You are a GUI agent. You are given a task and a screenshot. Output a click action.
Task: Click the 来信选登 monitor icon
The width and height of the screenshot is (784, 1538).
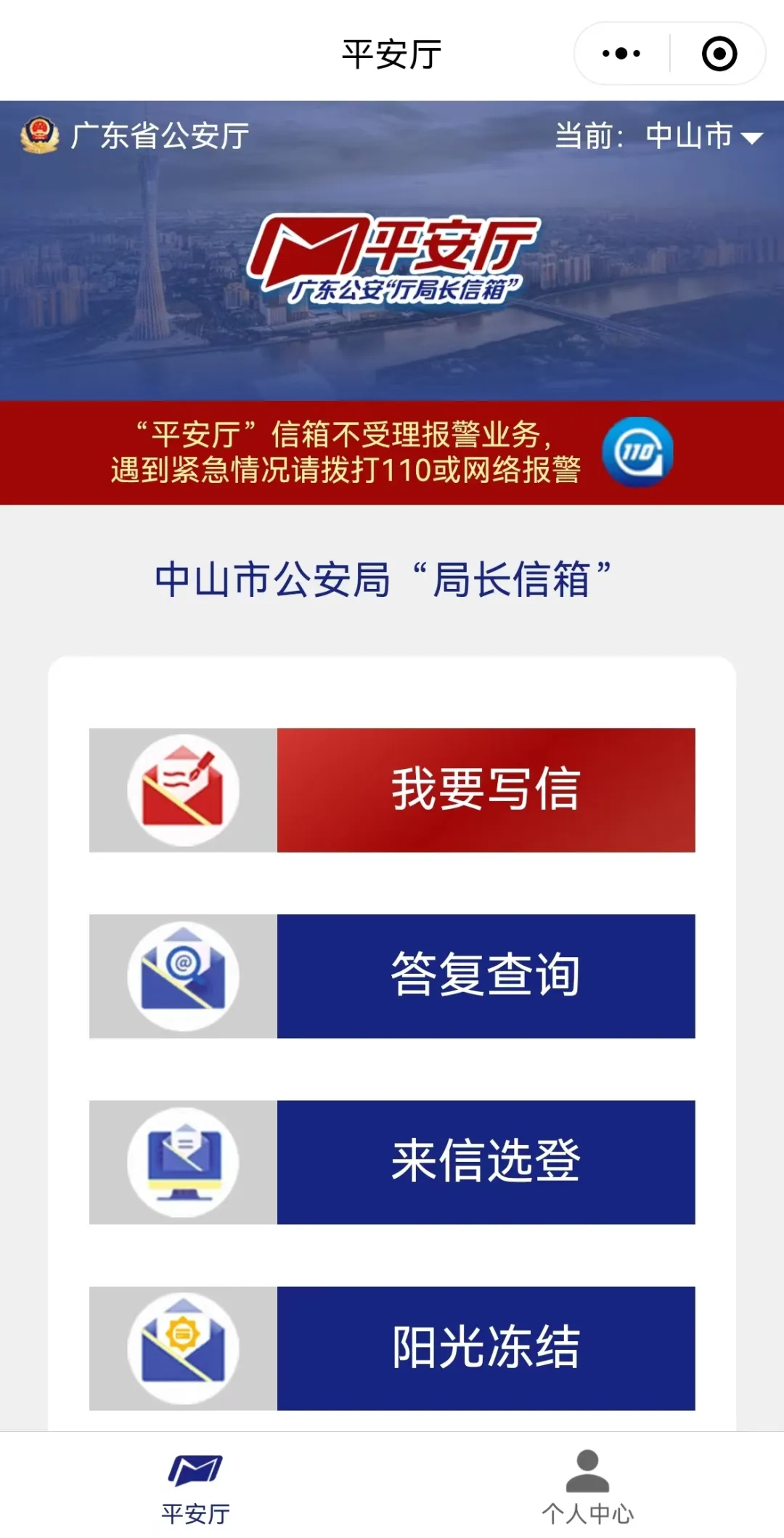181,1161
